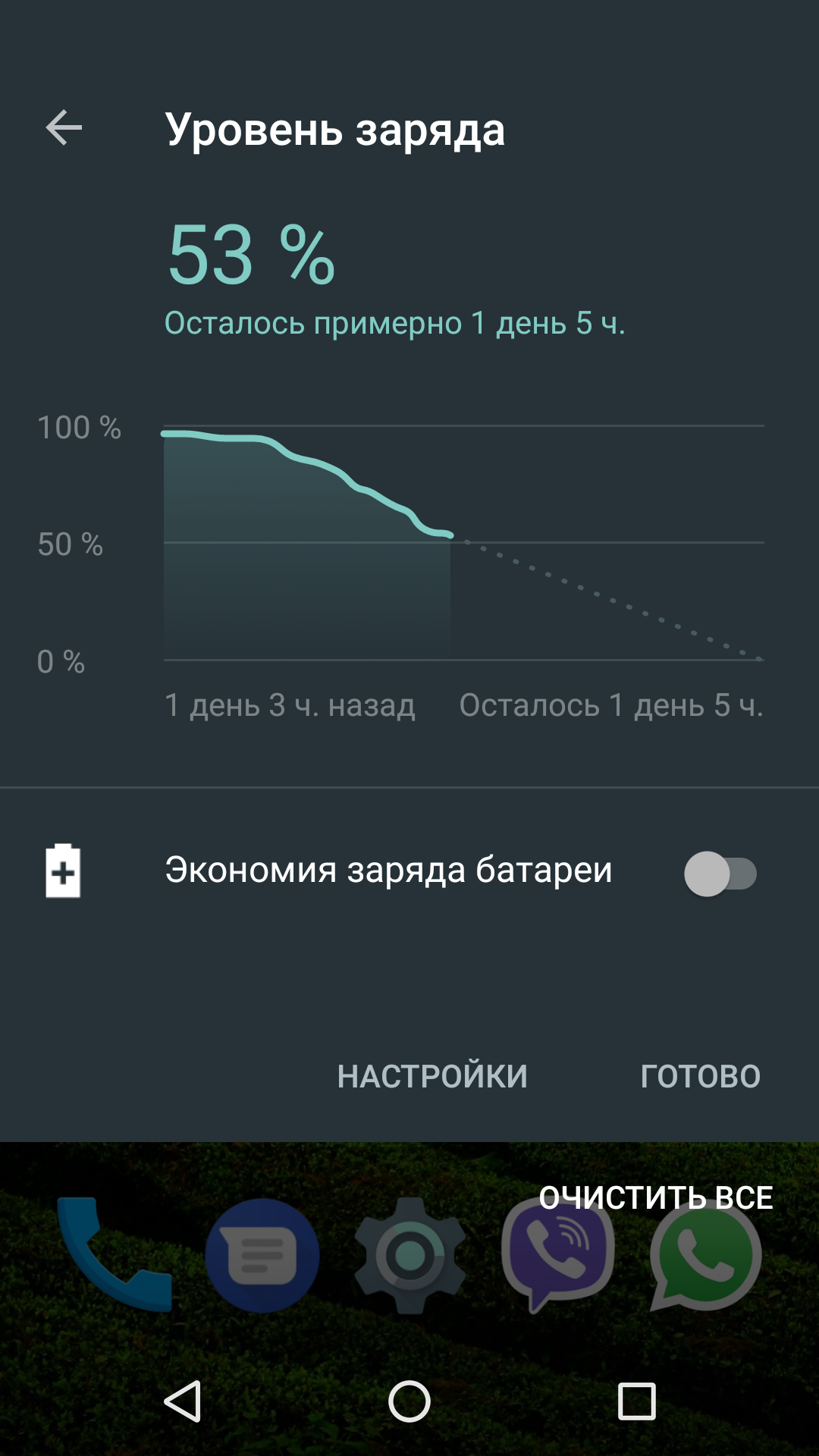Viewport: 819px width, 1456px height.
Task: Launch Viber
Action: point(557,1255)
